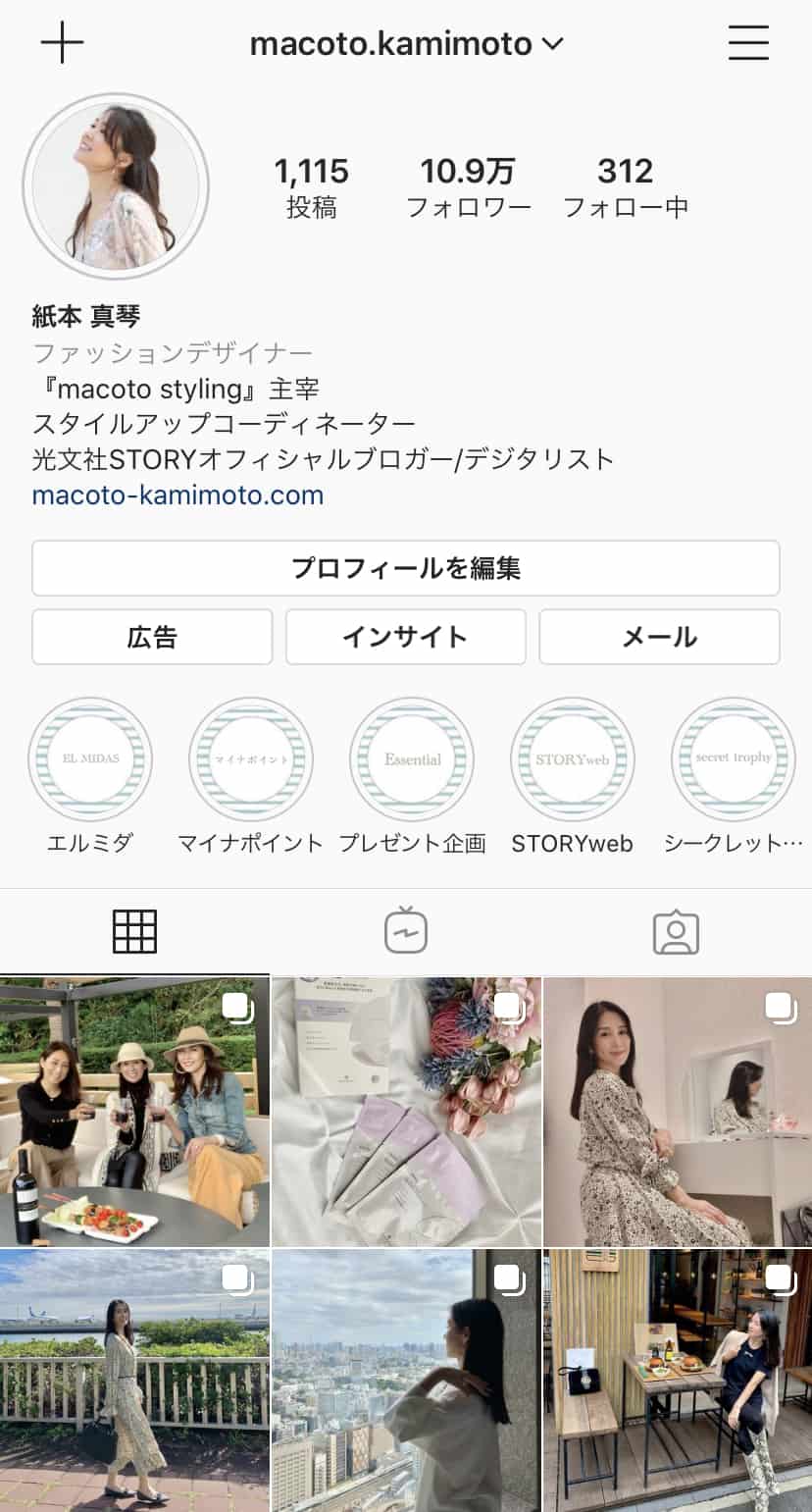Open インサイト
The width and height of the screenshot is (812, 1512).
coord(405,637)
